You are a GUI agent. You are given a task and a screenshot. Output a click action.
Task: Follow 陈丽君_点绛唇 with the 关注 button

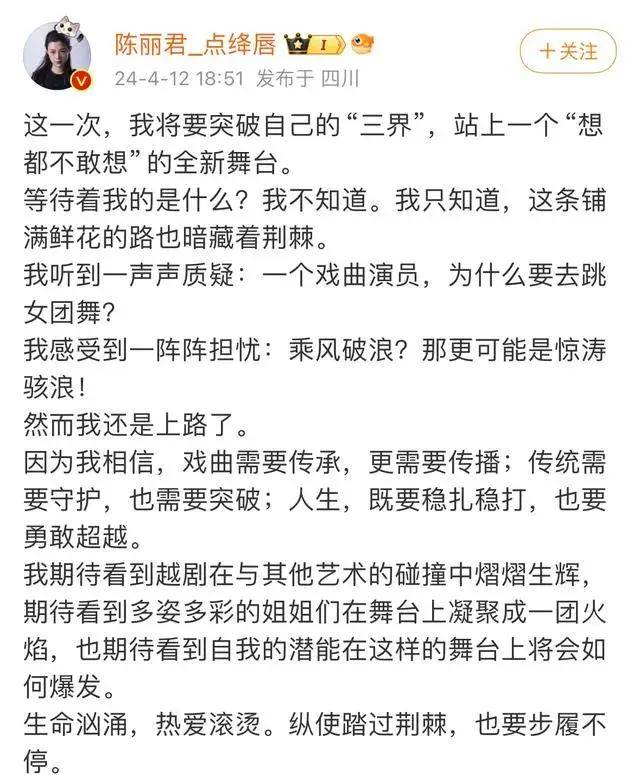click(566, 49)
